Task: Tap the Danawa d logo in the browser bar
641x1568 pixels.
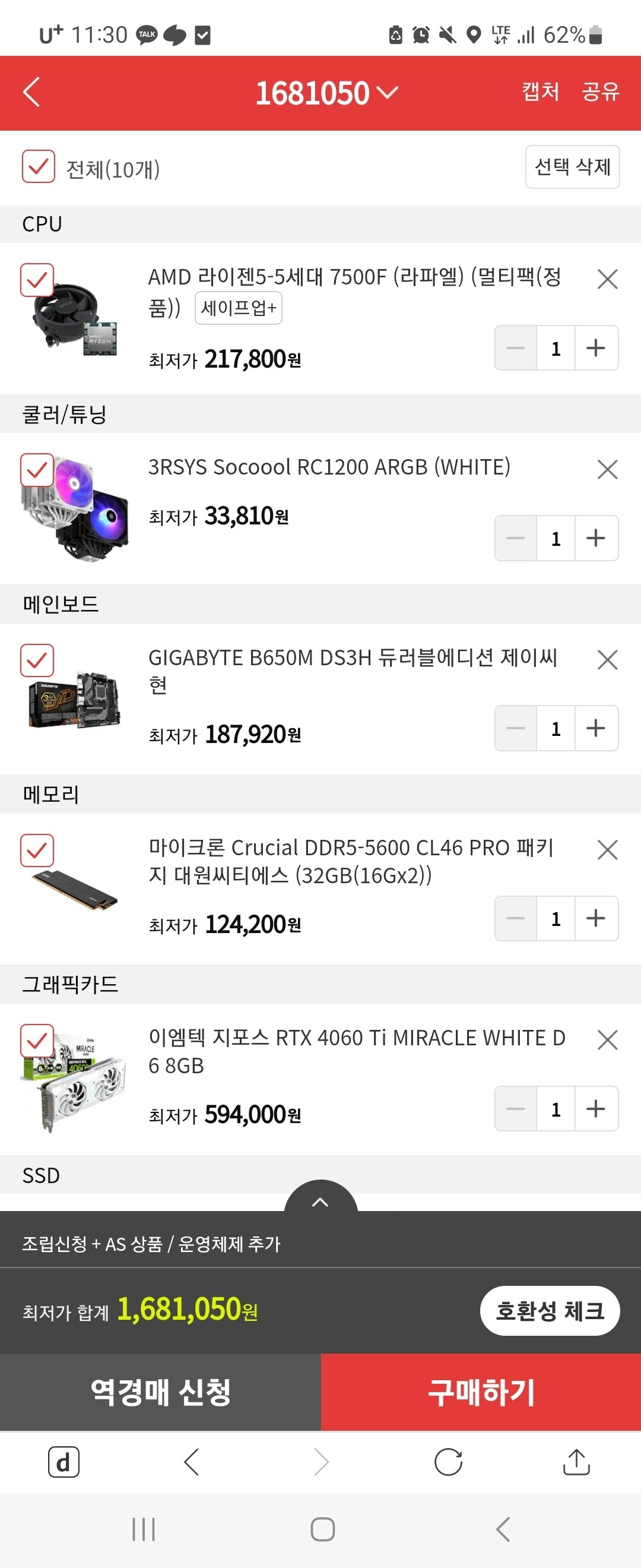Action: (x=64, y=1463)
